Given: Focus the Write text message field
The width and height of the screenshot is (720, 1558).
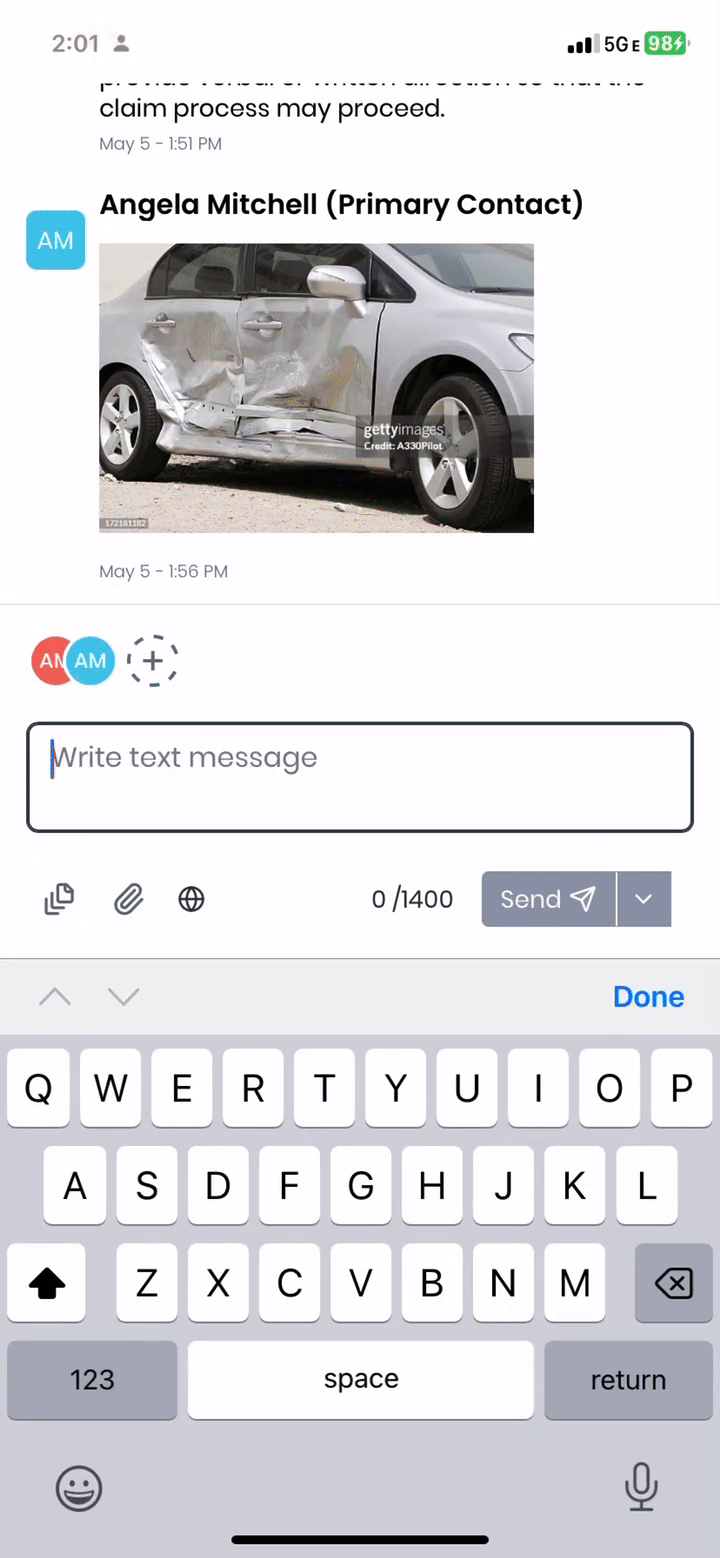Looking at the screenshot, I should 360,777.
